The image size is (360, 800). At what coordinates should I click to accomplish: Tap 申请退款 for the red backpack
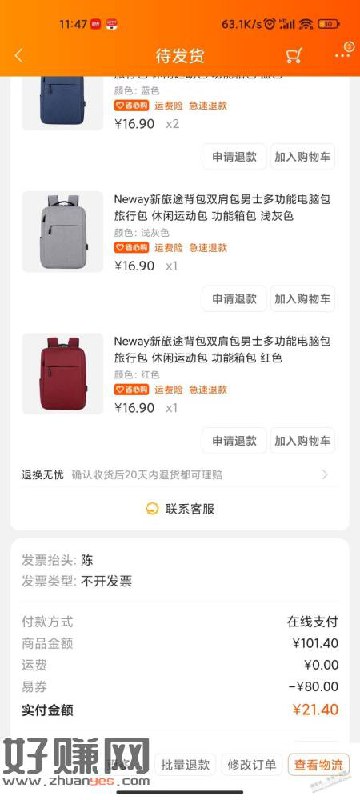click(234, 441)
